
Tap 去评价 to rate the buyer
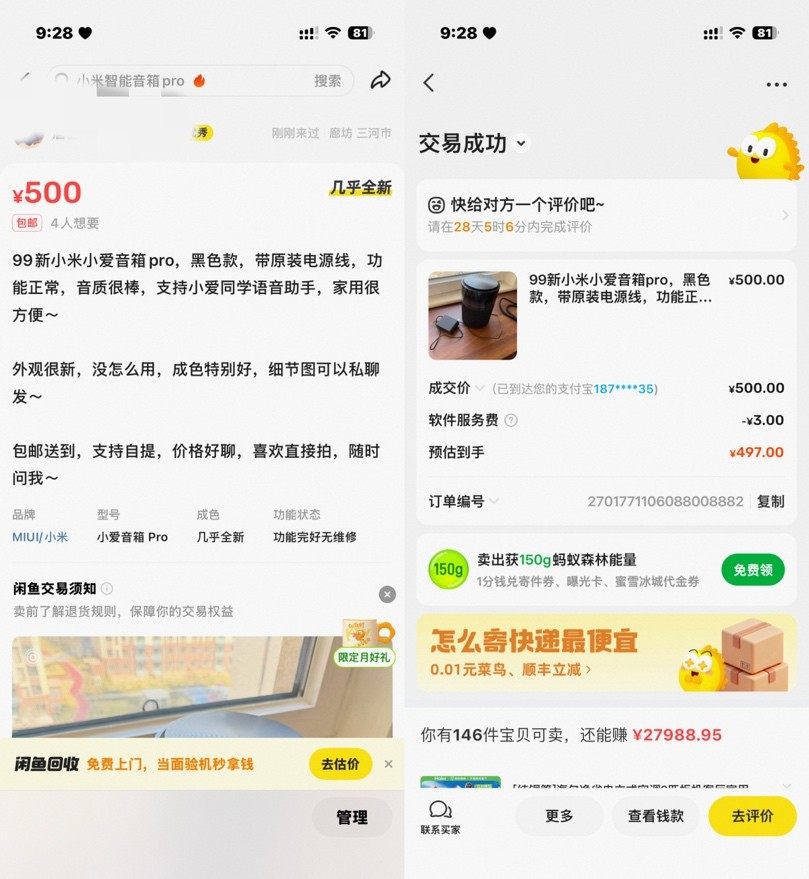pos(752,816)
